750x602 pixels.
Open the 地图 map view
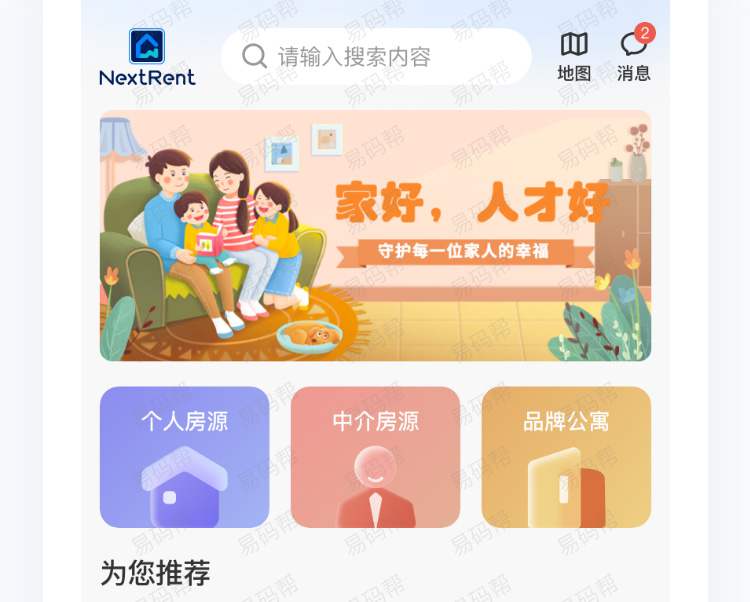[574, 56]
